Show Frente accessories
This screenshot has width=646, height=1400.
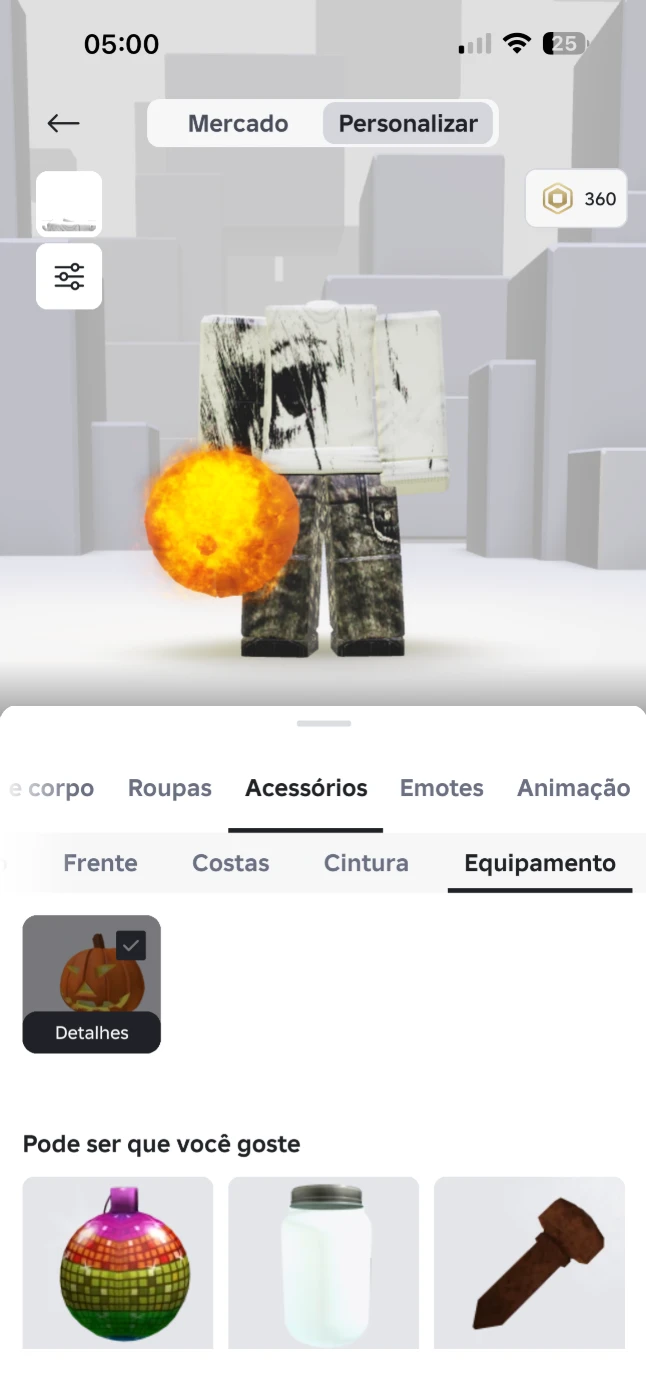[100, 863]
